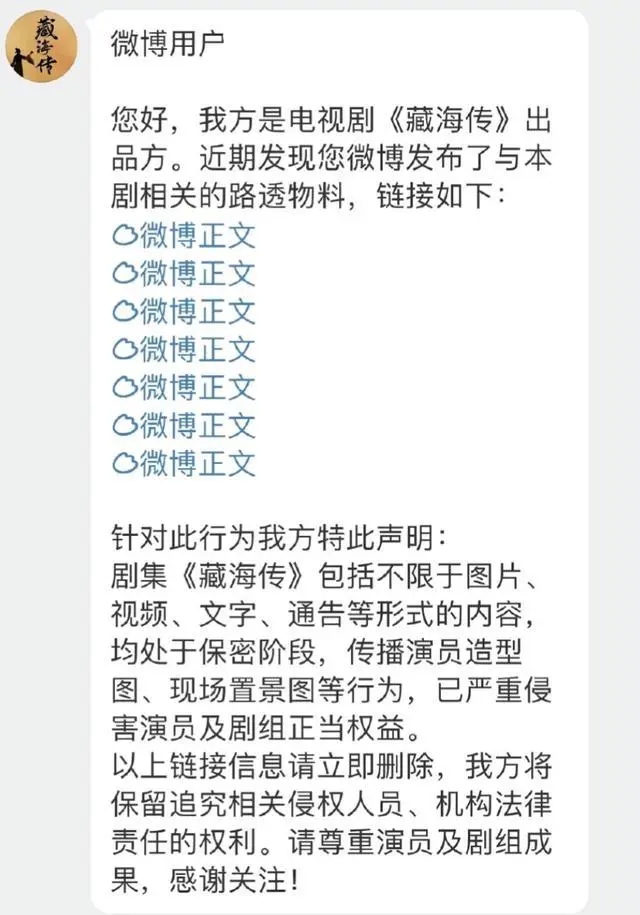Open the last 微博正文 link in the list
The height and width of the screenshot is (915, 640).
click(184, 463)
